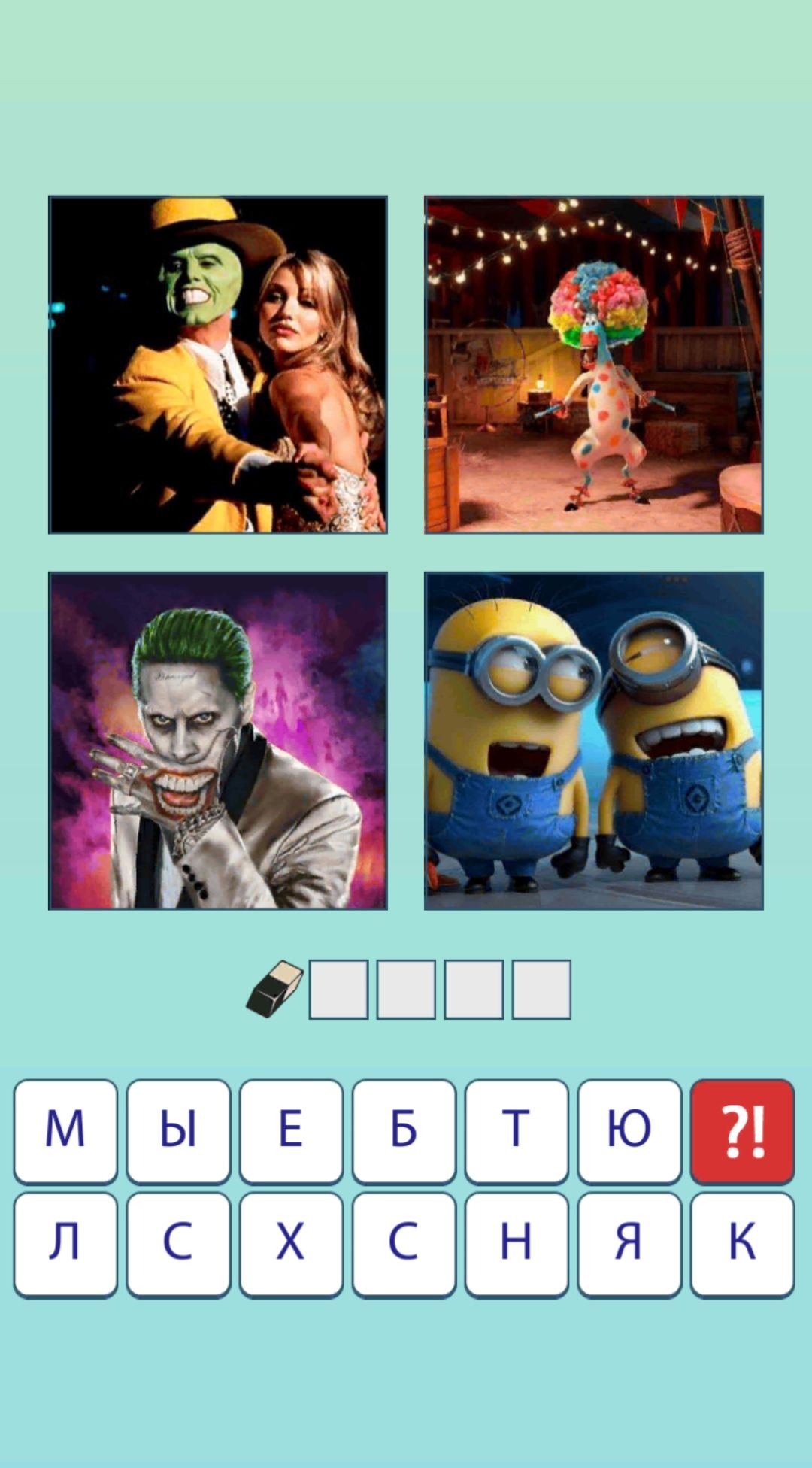Add the letter Т to the answer

click(517, 1131)
